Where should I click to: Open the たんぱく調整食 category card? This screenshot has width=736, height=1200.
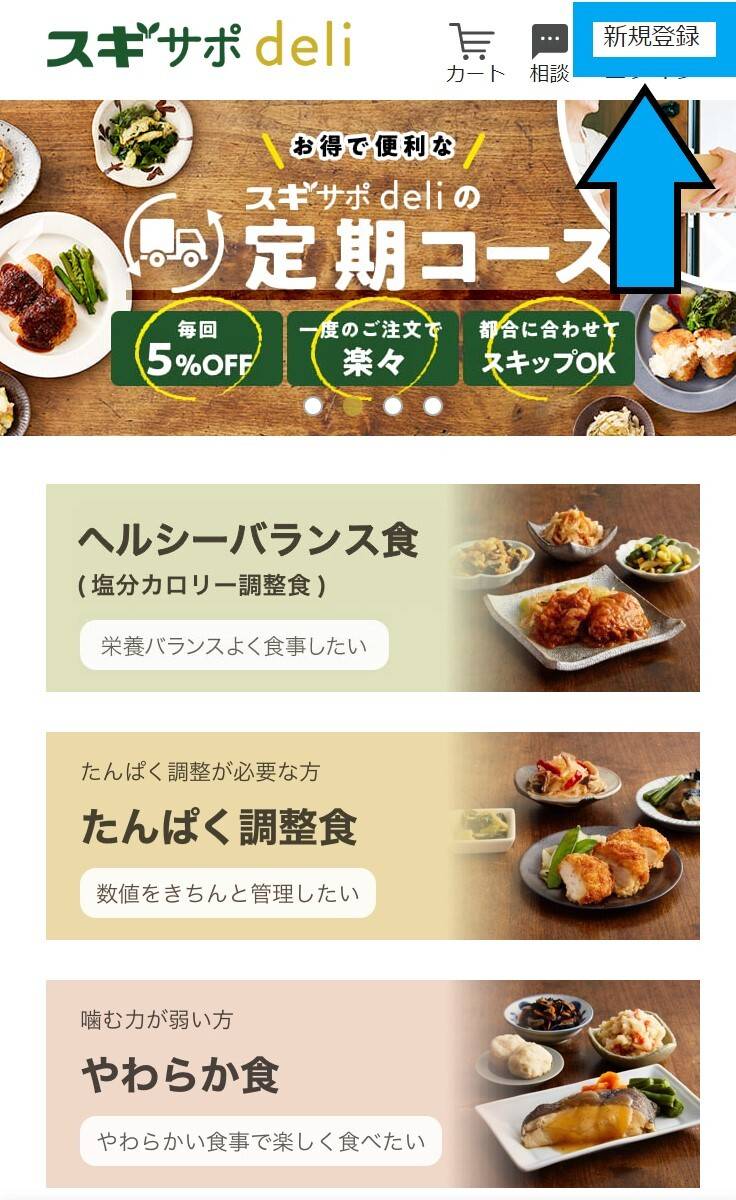click(x=372, y=836)
